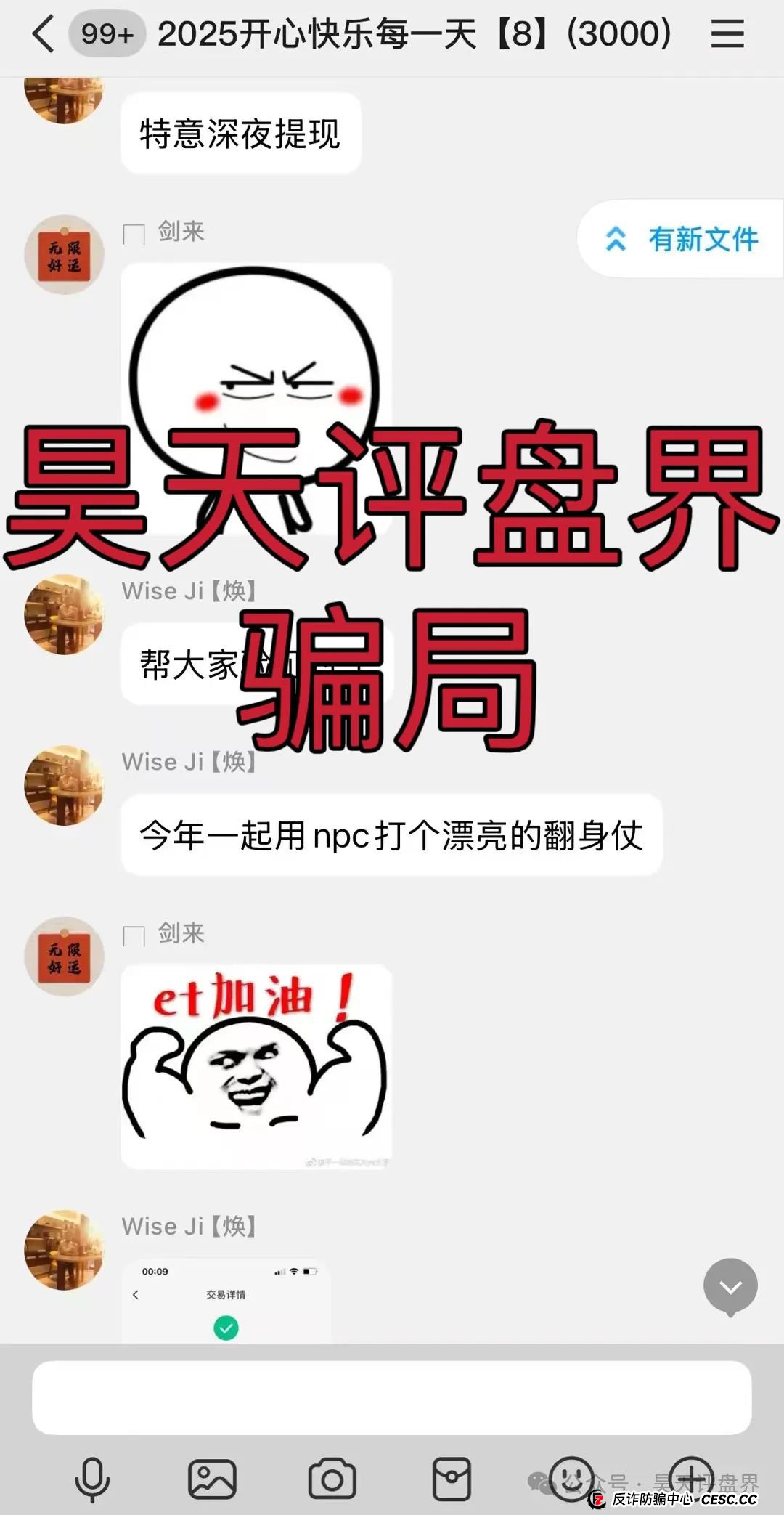The height and width of the screenshot is (1515, 784).
Task: Open the photo gallery picker
Action: (x=212, y=1479)
